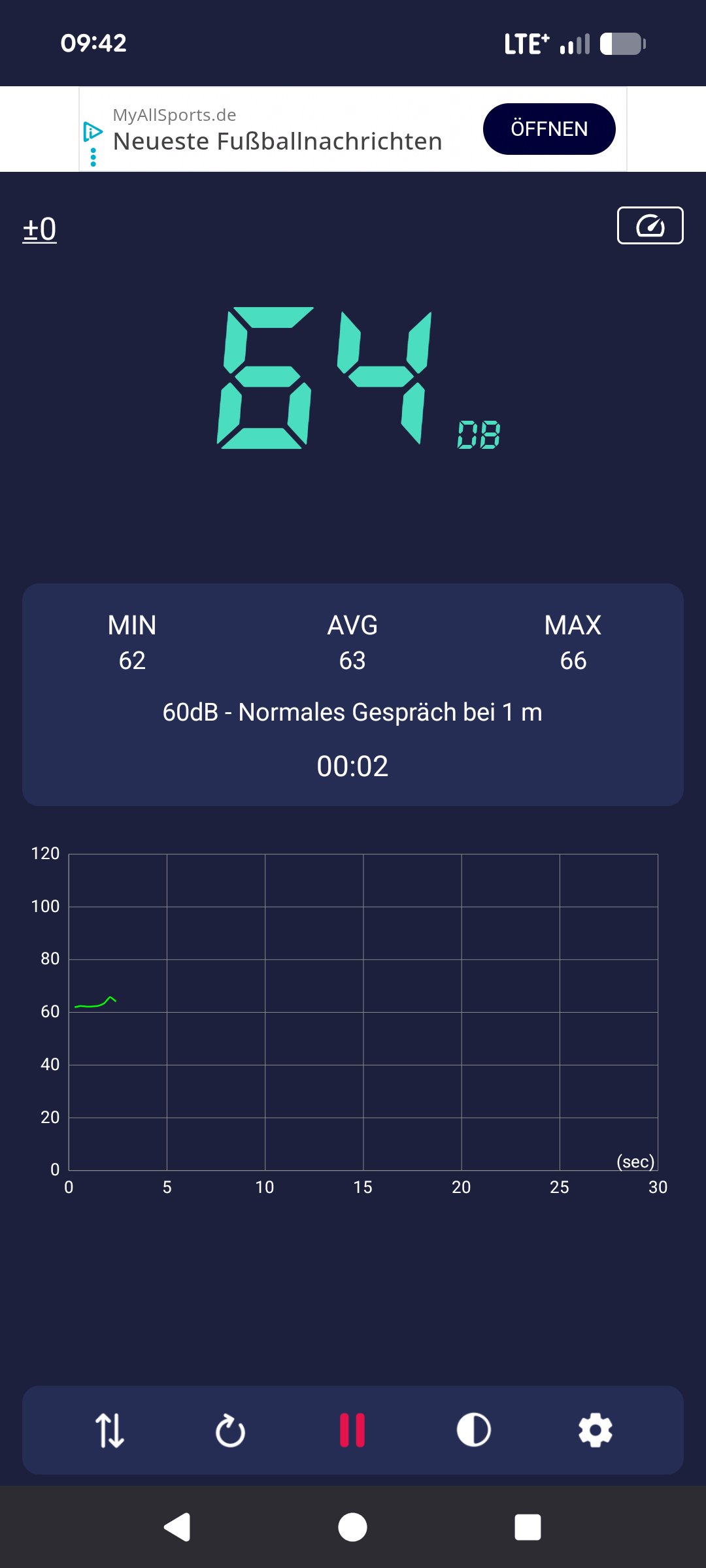Screen dimensions: 706x1568
Task: Switch to the gauge meter view
Action: coord(650,225)
